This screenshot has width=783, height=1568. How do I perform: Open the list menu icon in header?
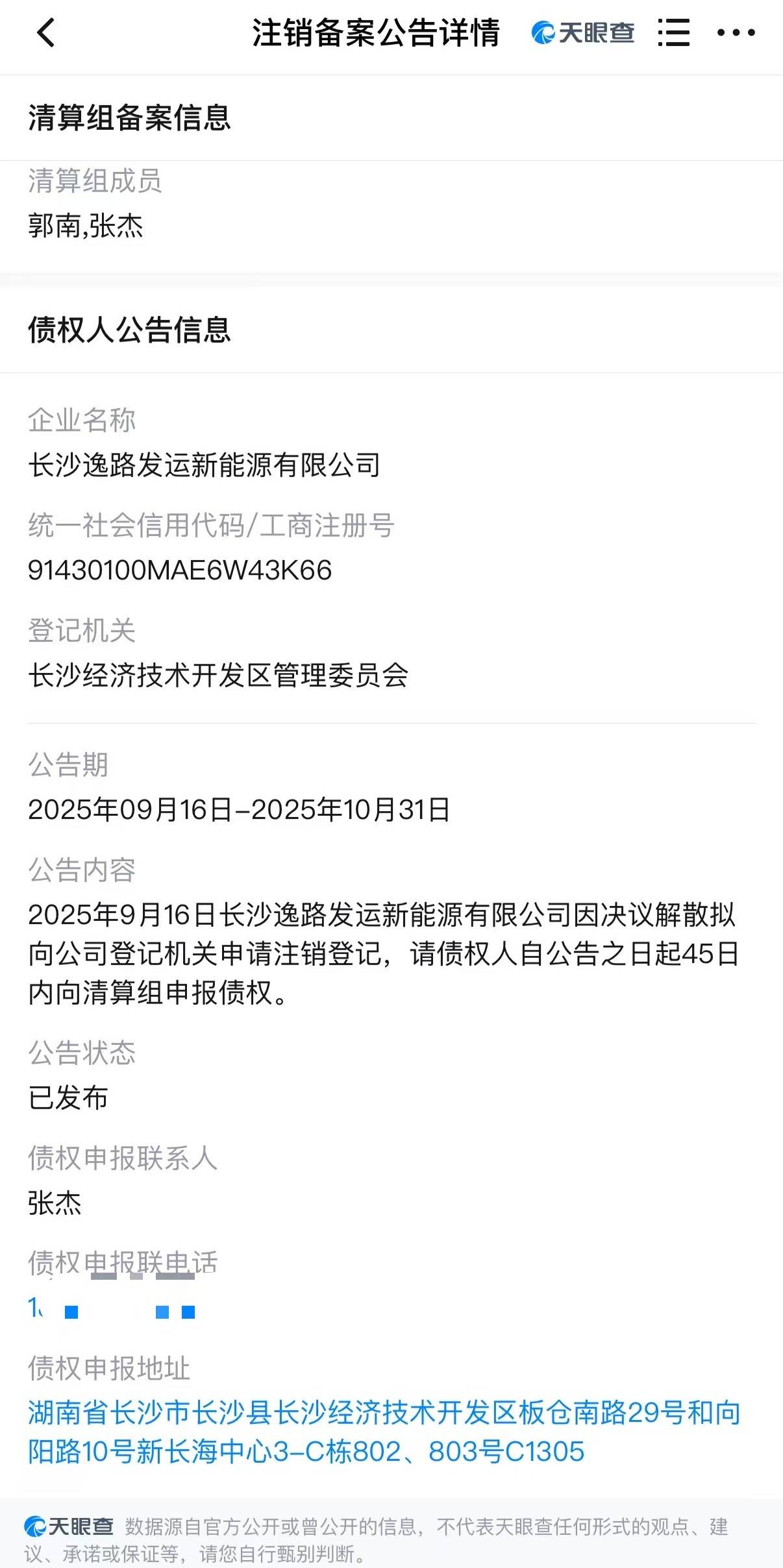(x=673, y=32)
